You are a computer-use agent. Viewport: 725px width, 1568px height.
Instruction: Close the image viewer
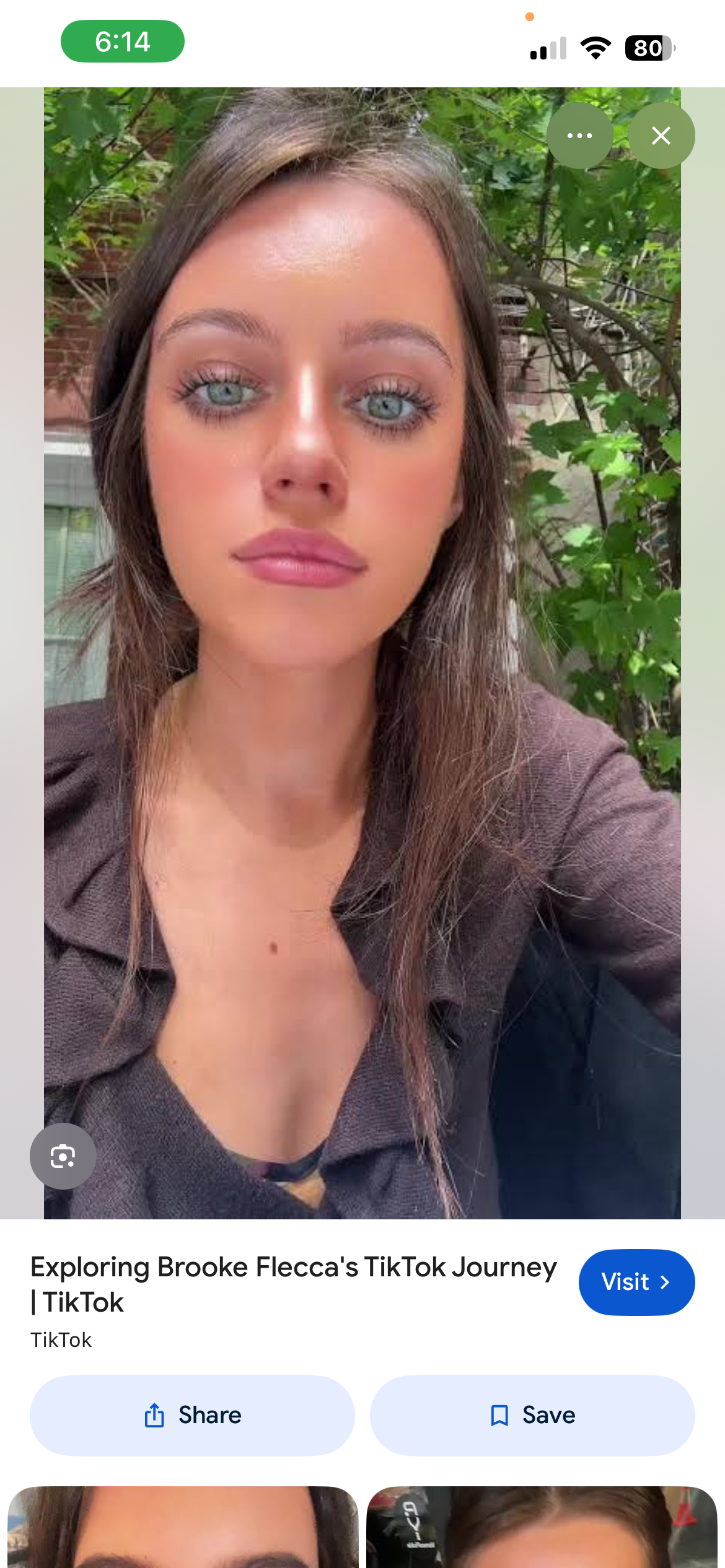(x=661, y=136)
